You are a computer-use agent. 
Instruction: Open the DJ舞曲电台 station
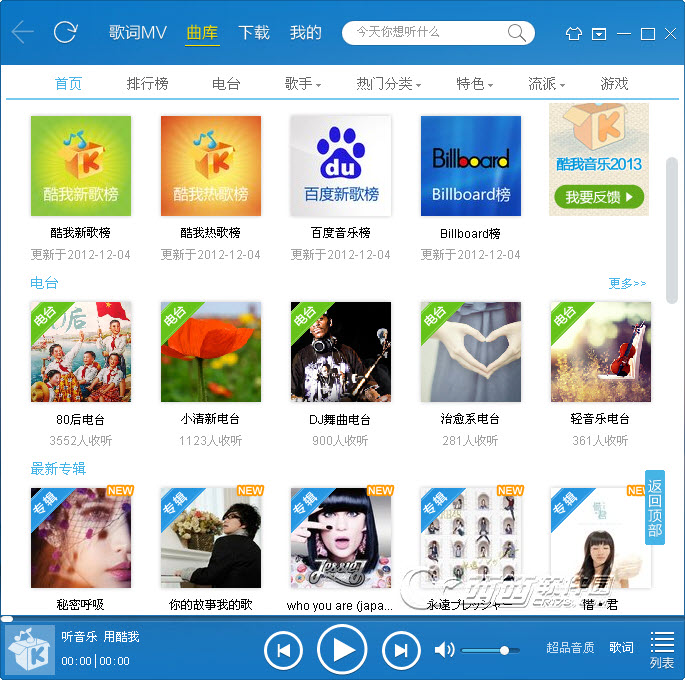coord(341,352)
